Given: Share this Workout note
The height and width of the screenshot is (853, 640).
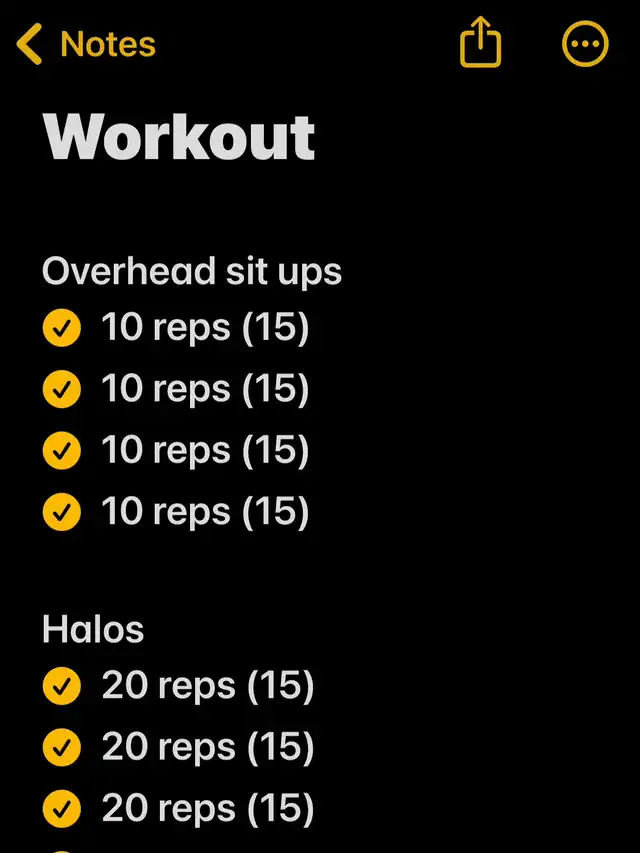Looking at the screenshot, I should pos(480,42).
